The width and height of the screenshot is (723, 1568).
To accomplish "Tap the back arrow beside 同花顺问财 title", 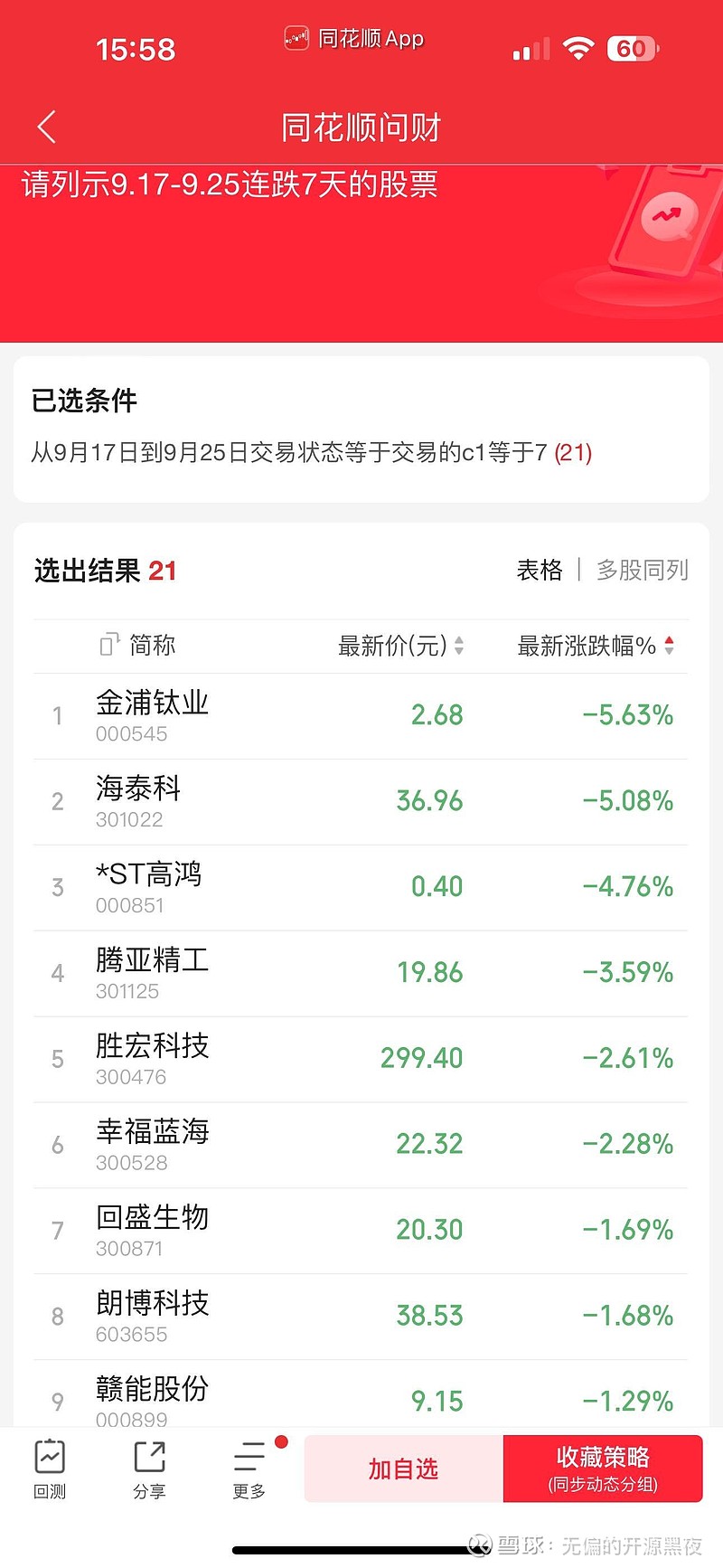I will (x=46, y=127).
